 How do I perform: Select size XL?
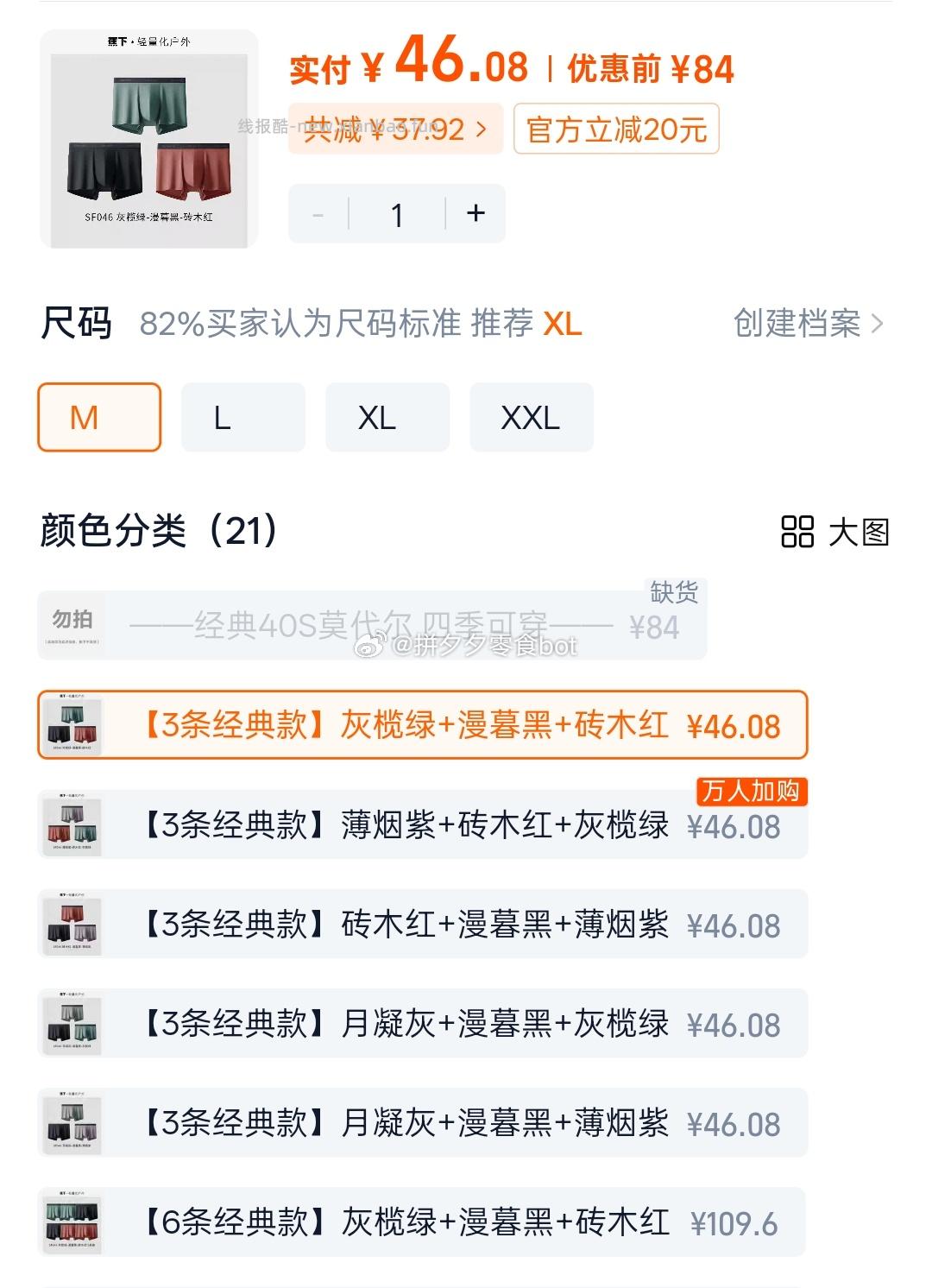386,417
